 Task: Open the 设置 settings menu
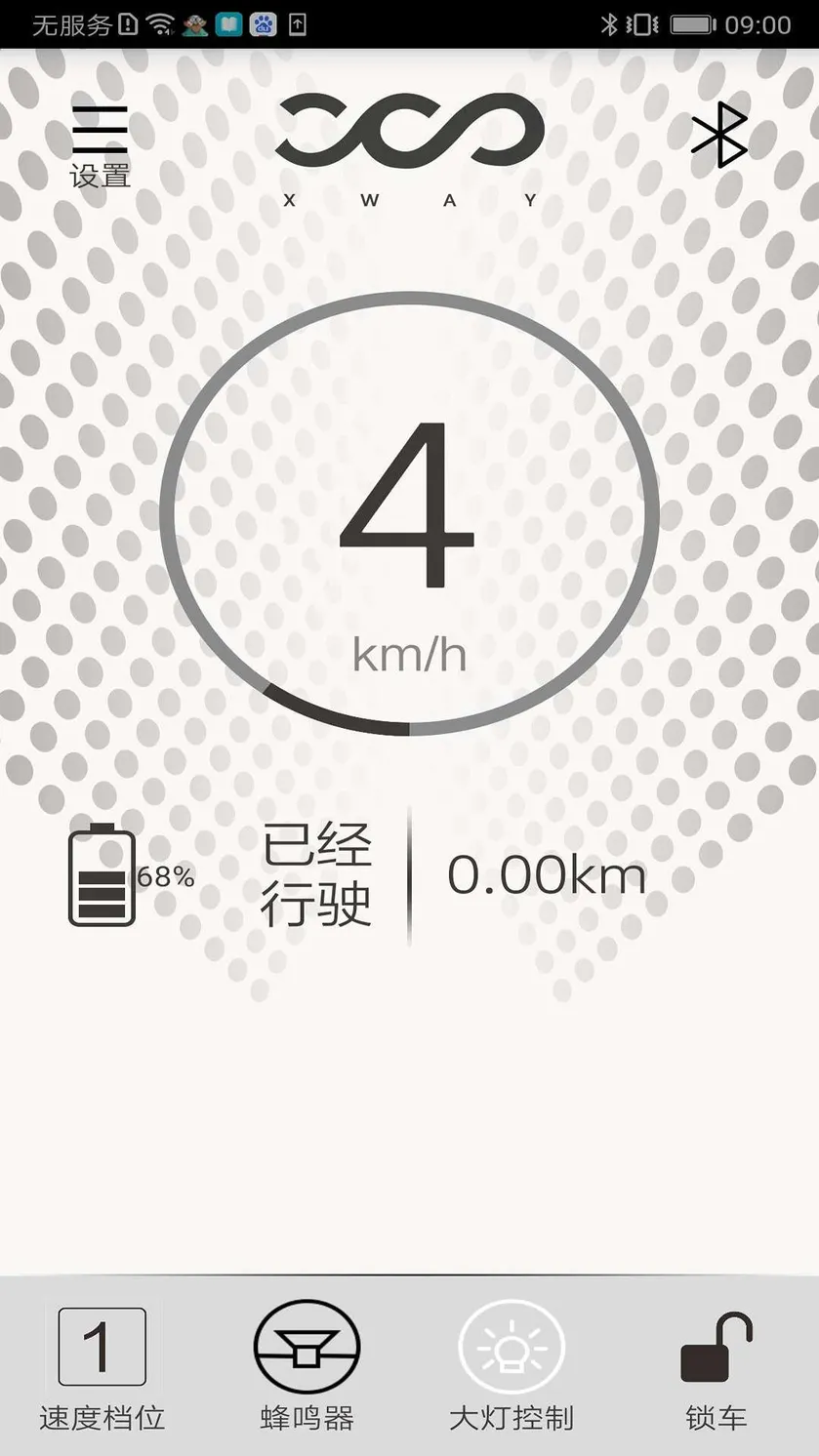100,145
